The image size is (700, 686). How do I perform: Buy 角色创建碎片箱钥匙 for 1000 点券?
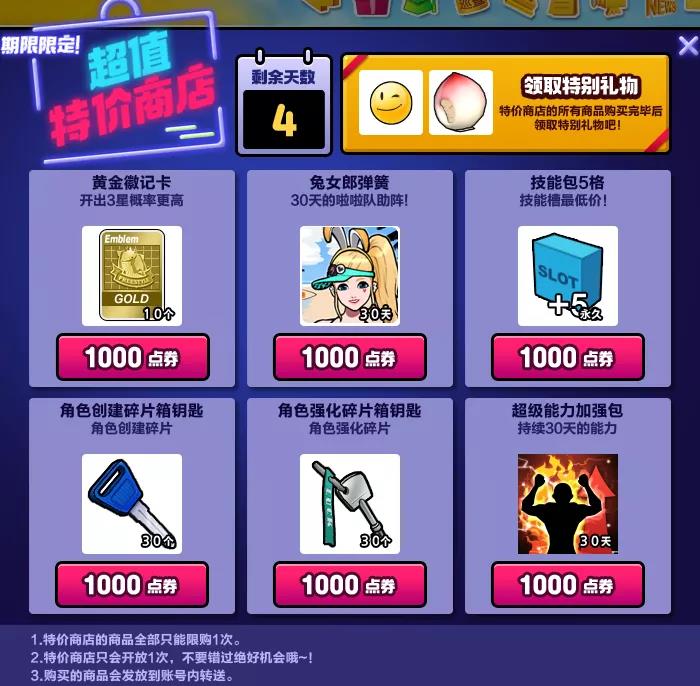point(132,584)
